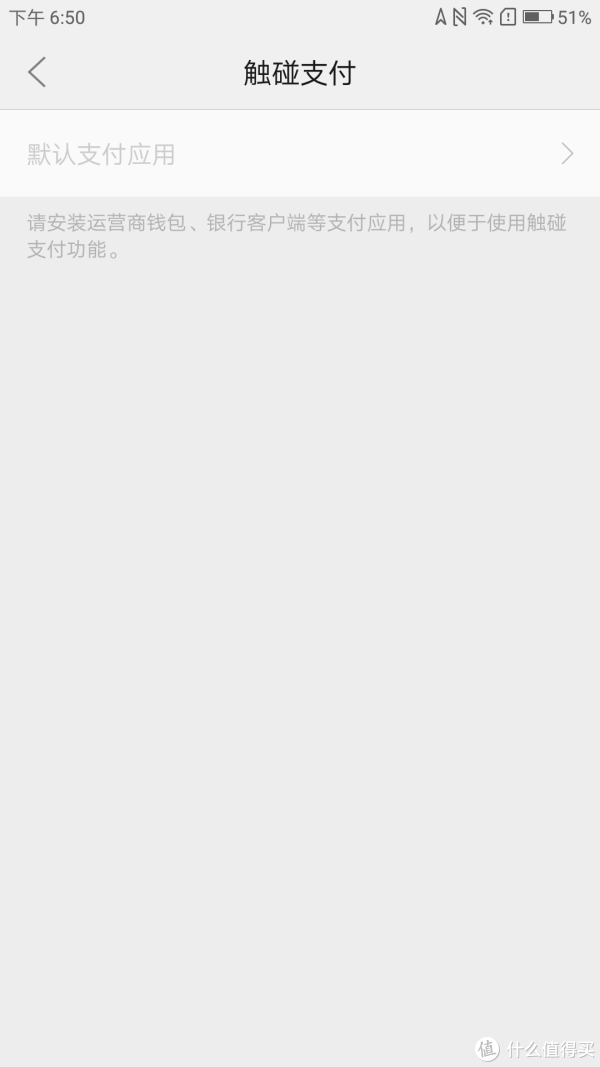The height and width of the screenshot is (1067, 600).
Task: Open the 默认支付应用 row
Action: [x=300, y=154]
